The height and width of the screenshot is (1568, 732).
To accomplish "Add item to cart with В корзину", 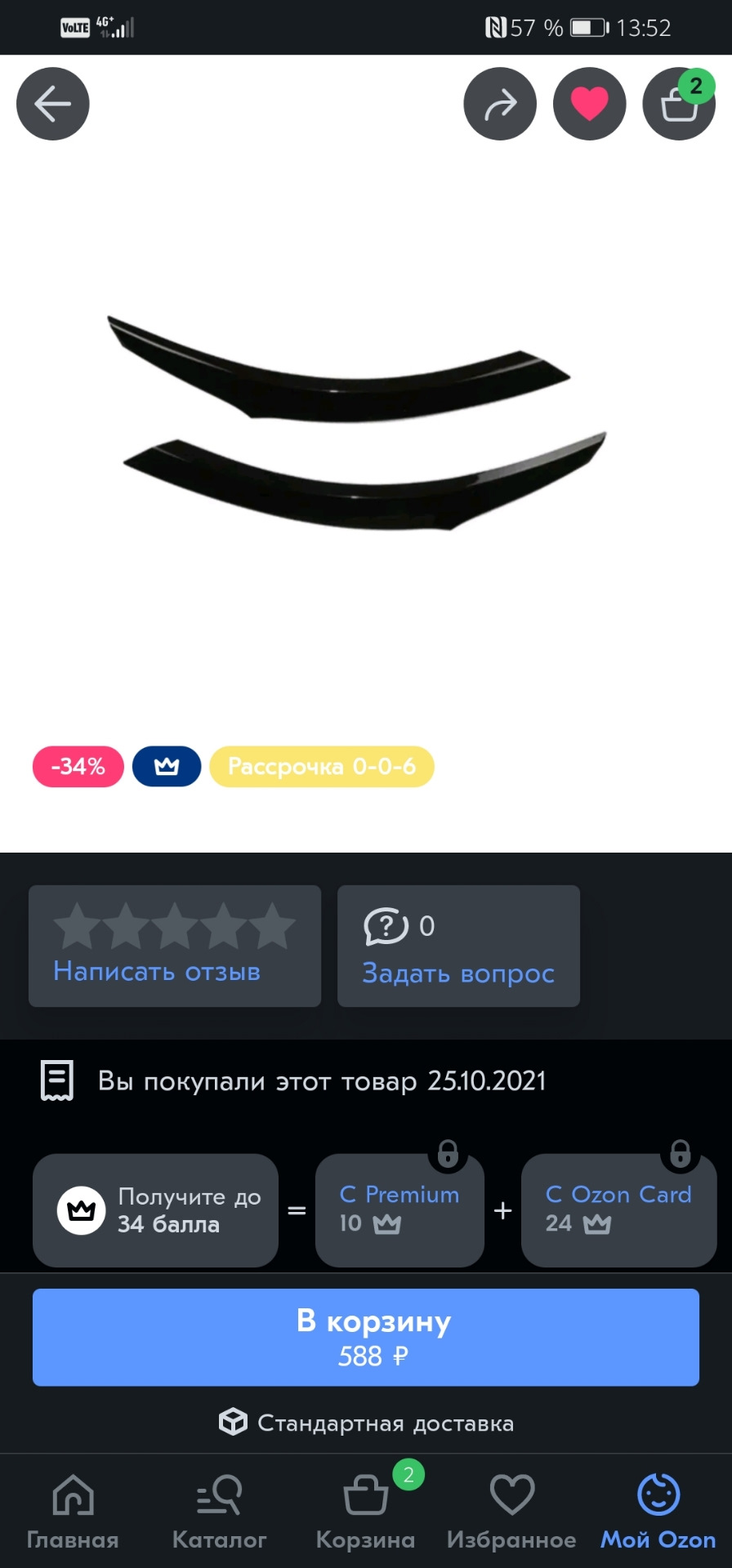I will click(366, 1337).
